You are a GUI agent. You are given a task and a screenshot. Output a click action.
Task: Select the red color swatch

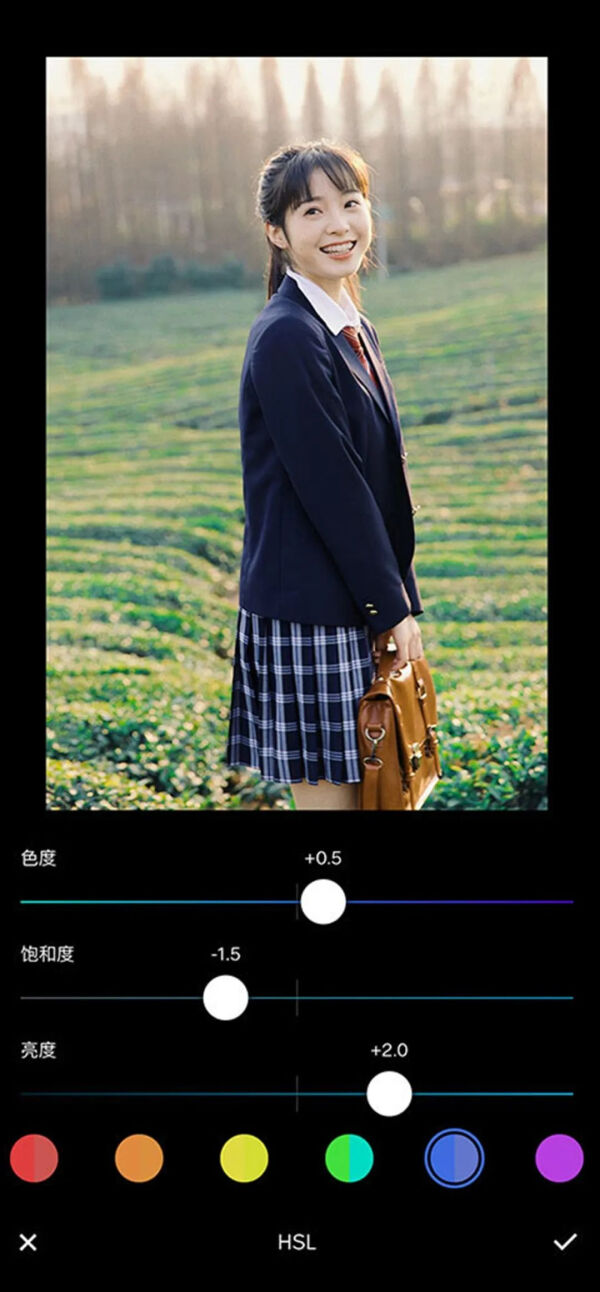coord(34,1159)
